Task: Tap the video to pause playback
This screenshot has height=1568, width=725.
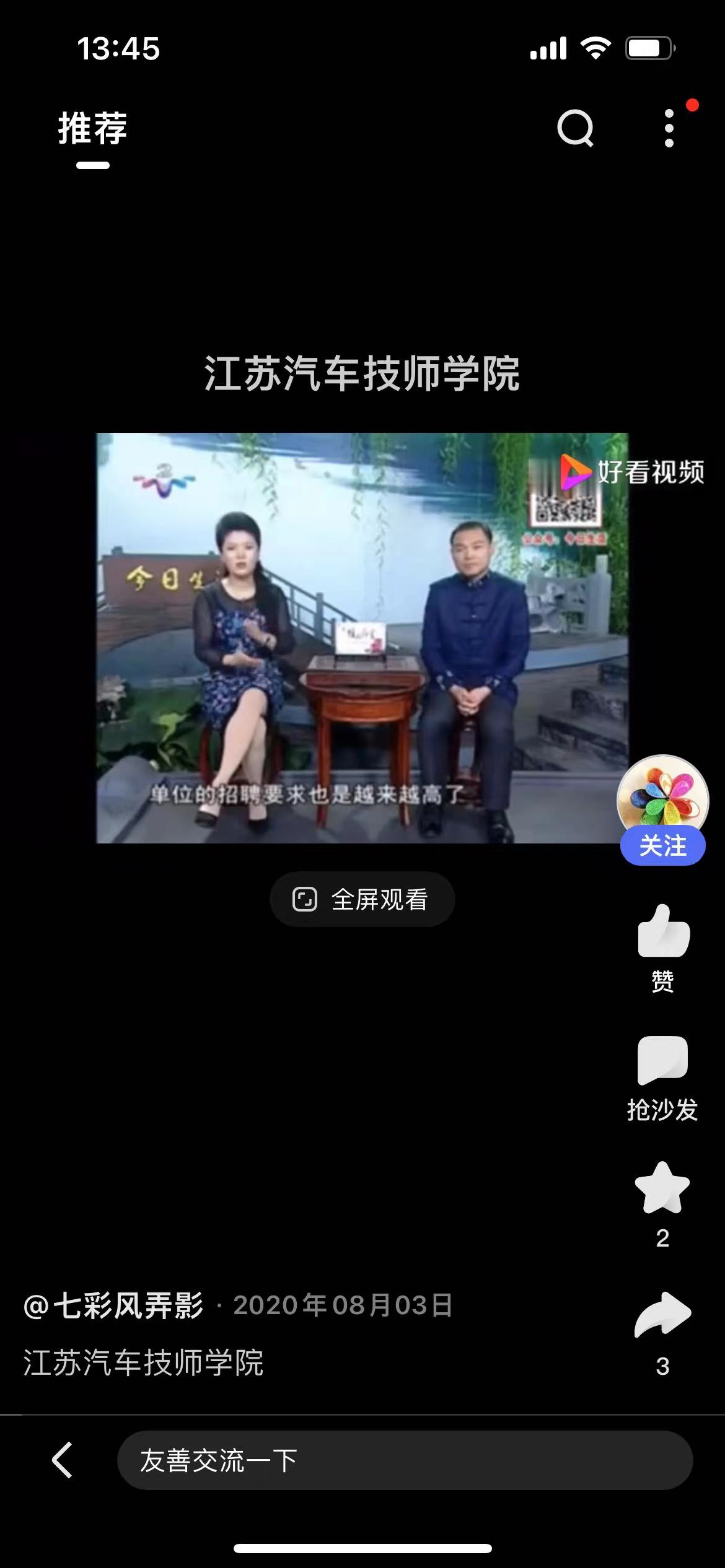Action: point(362,638)
